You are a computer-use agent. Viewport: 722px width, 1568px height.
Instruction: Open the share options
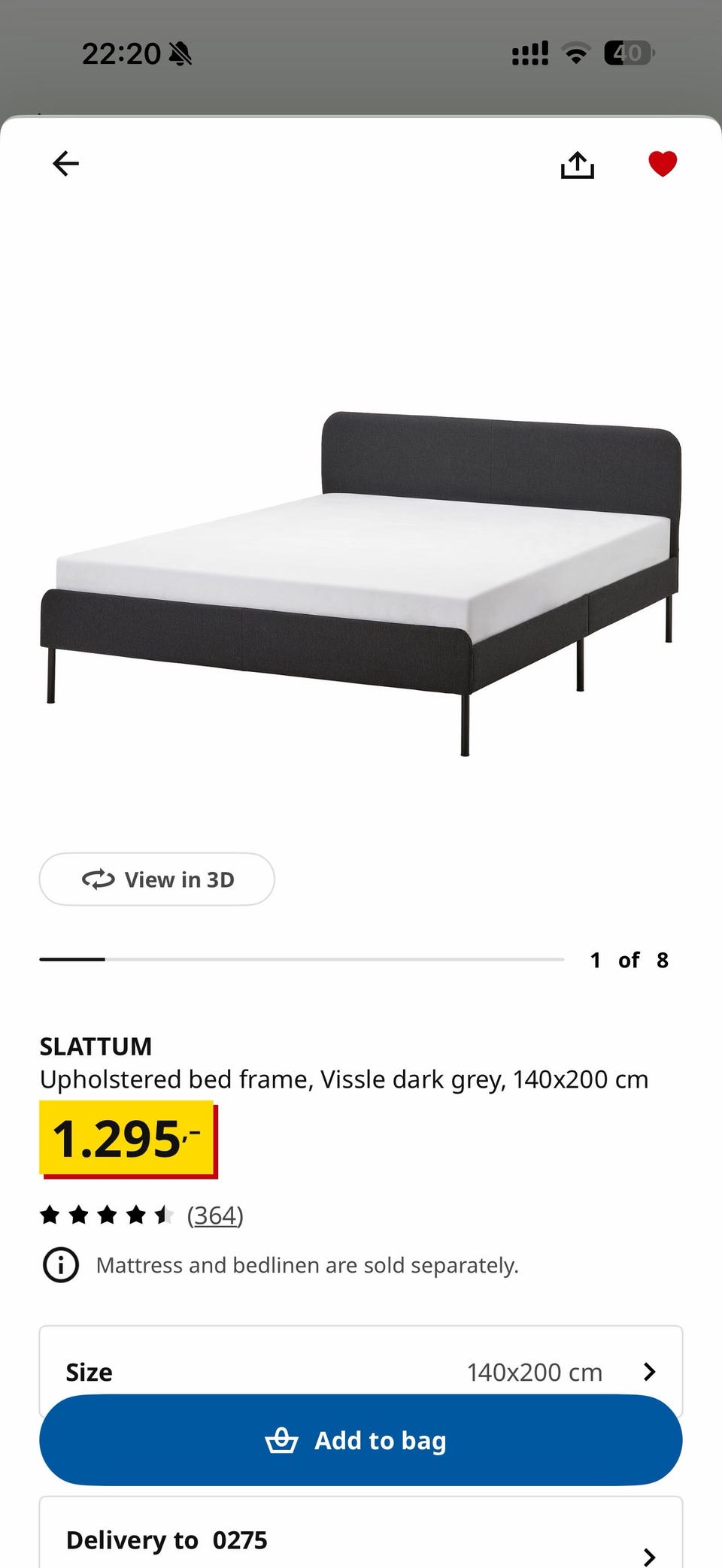[x=578, y=163]
